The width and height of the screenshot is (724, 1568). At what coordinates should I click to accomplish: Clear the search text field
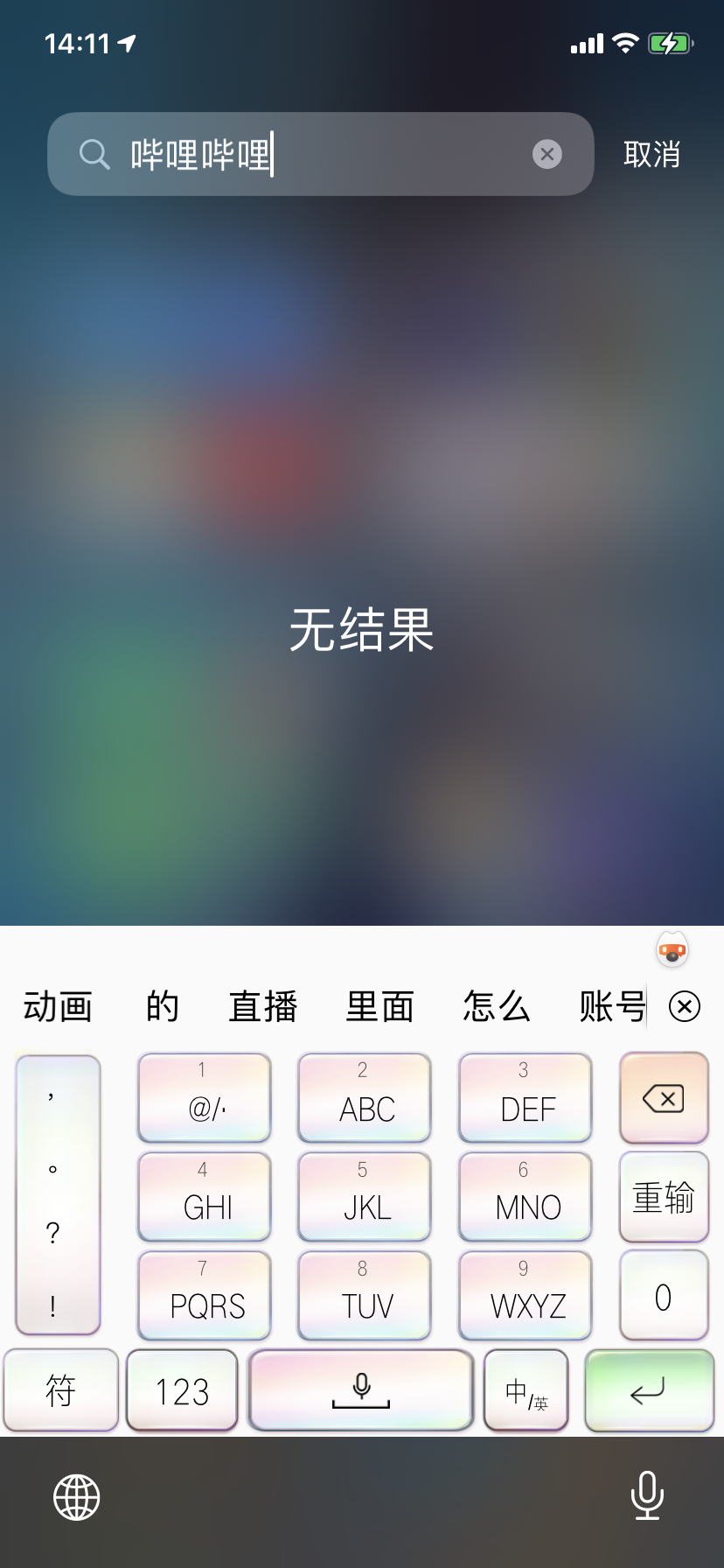click(x=547, y=155)
